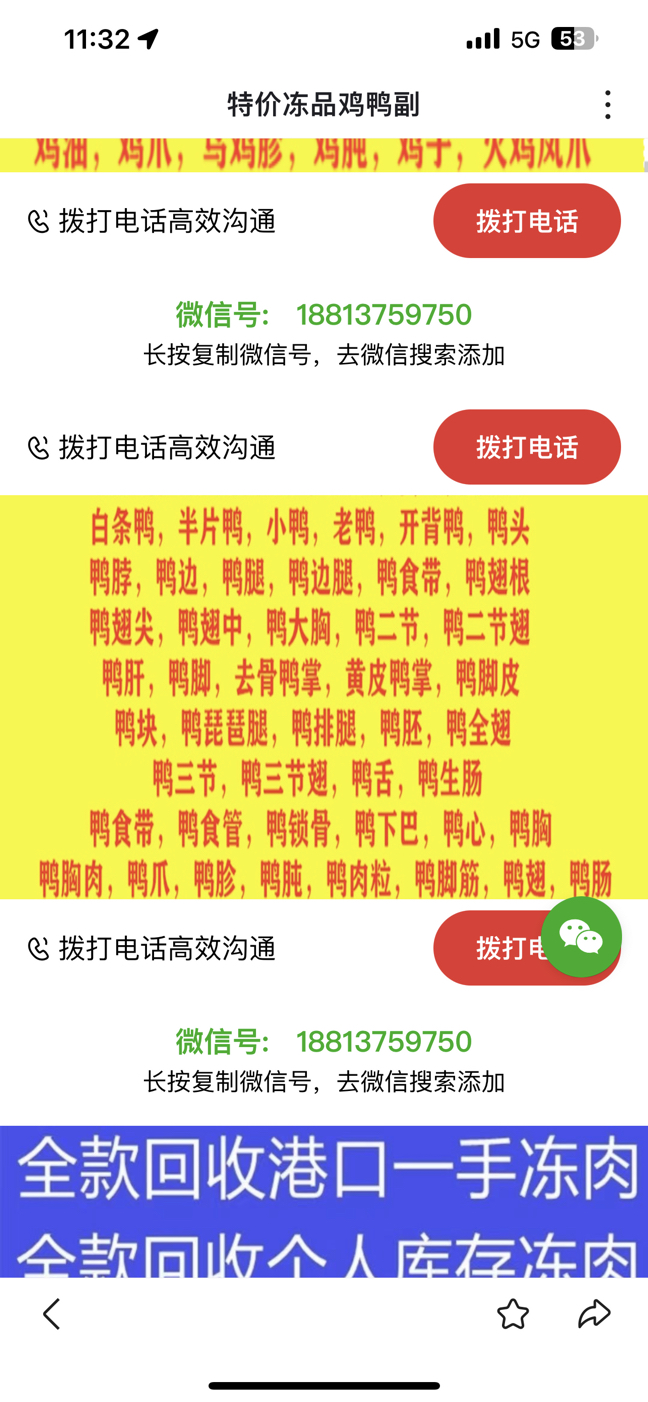648x1402 pixels.
Task: Tap 拨打电话 button directly above the yellow duck list
Action: point(526,447)
